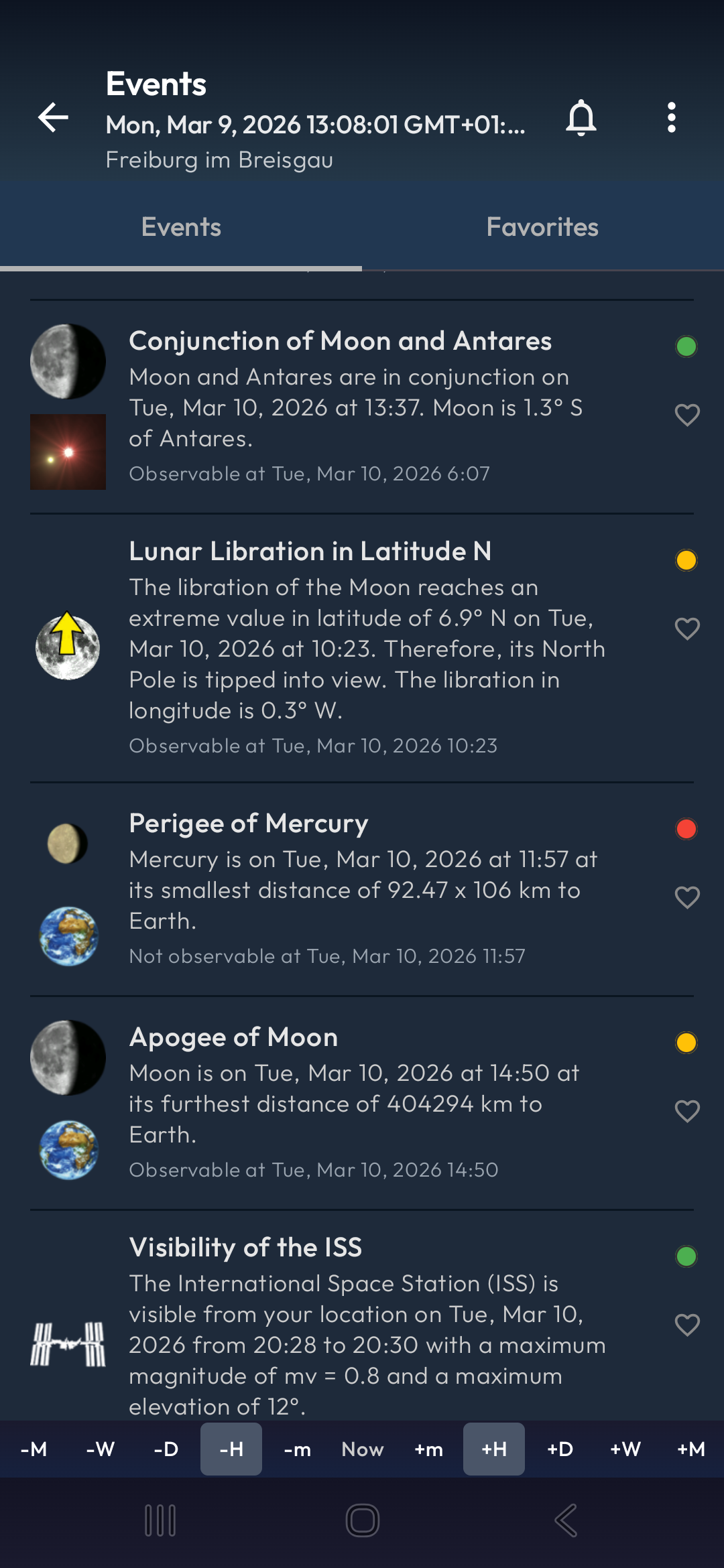This screenshot has width=724, height=1568.
Task: Tap the Moon image beside Antares conjunction
Action: click(x=67, y=361)
